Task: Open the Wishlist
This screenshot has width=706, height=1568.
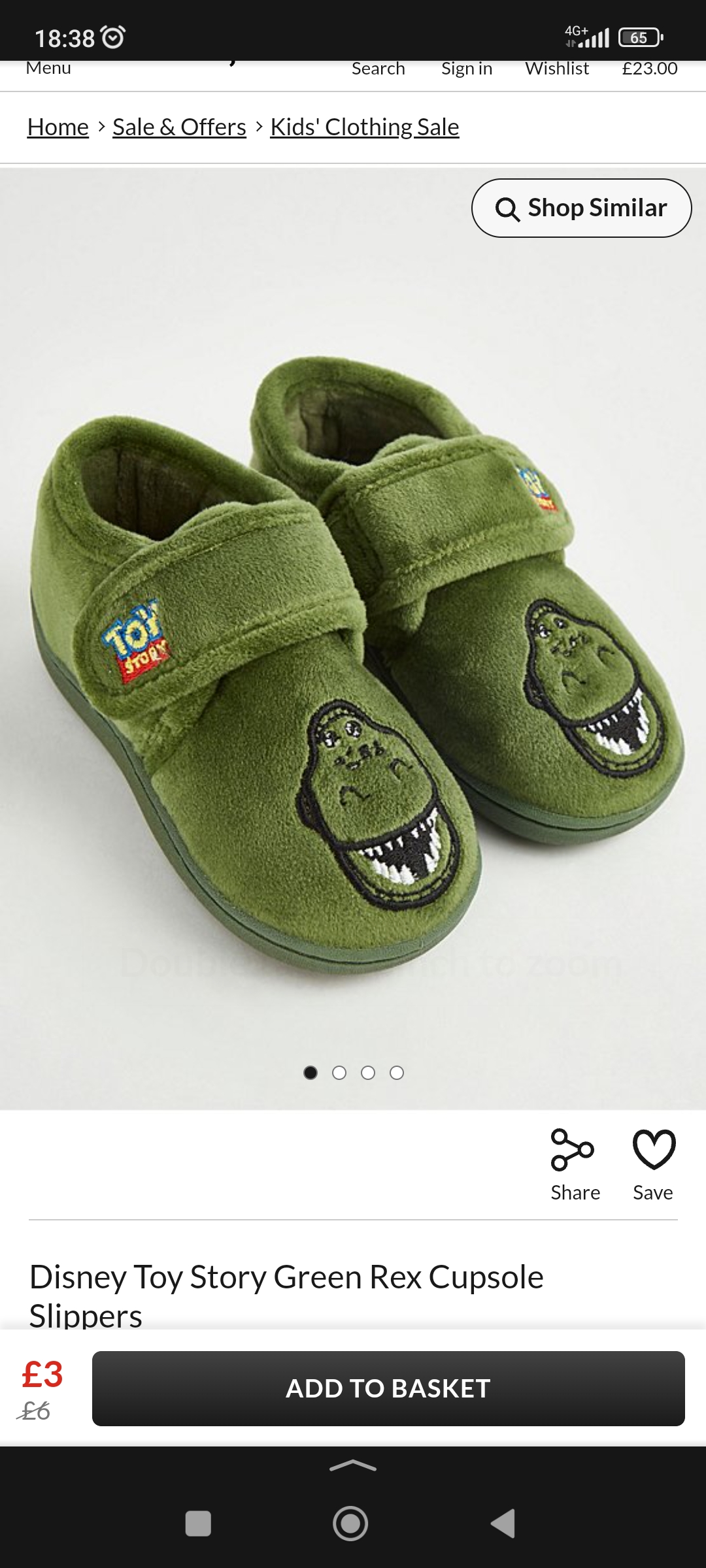Action: click(x=557, y=69)
